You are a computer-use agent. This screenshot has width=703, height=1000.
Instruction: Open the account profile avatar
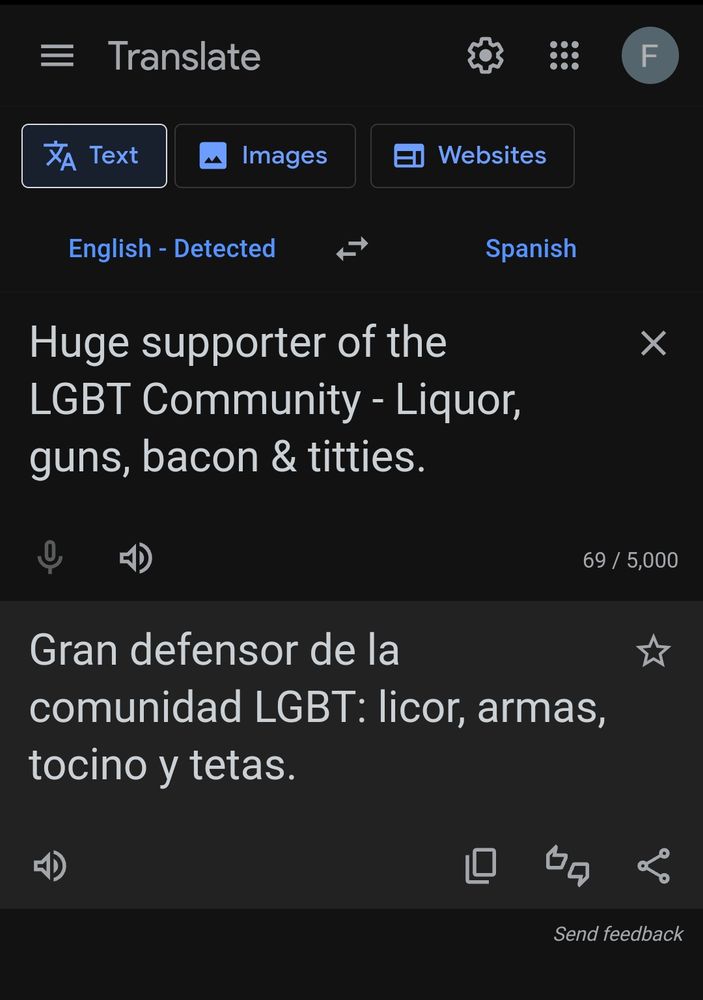(x=649, y=56)
